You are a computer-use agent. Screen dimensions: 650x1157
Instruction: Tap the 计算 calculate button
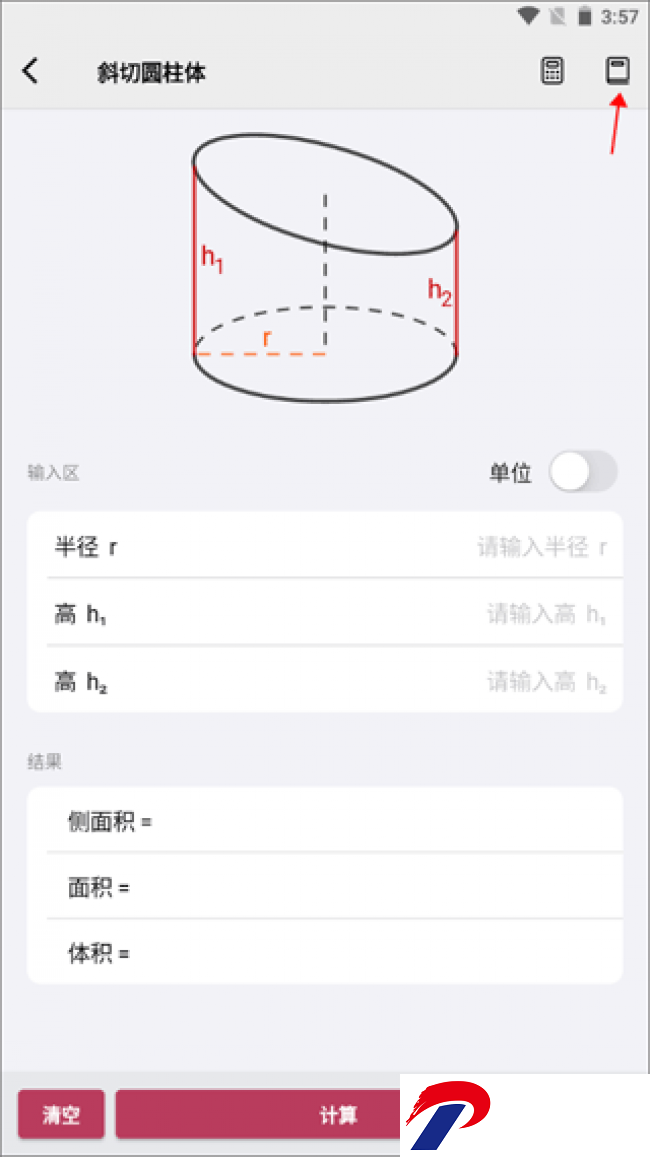pyautogui.click(x=260, y=1115)
